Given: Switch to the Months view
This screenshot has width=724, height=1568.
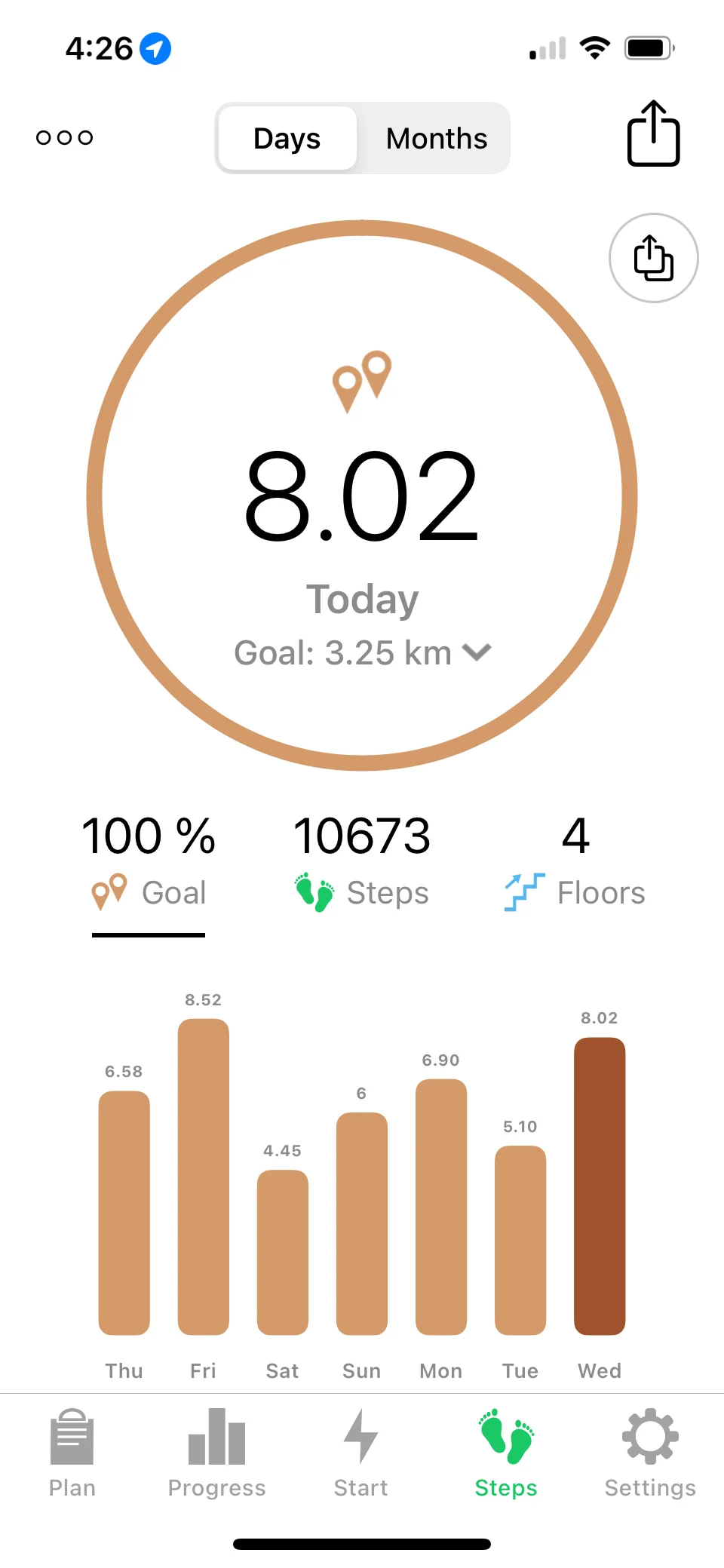Looking at the screenshot, I should click(436, 139).
